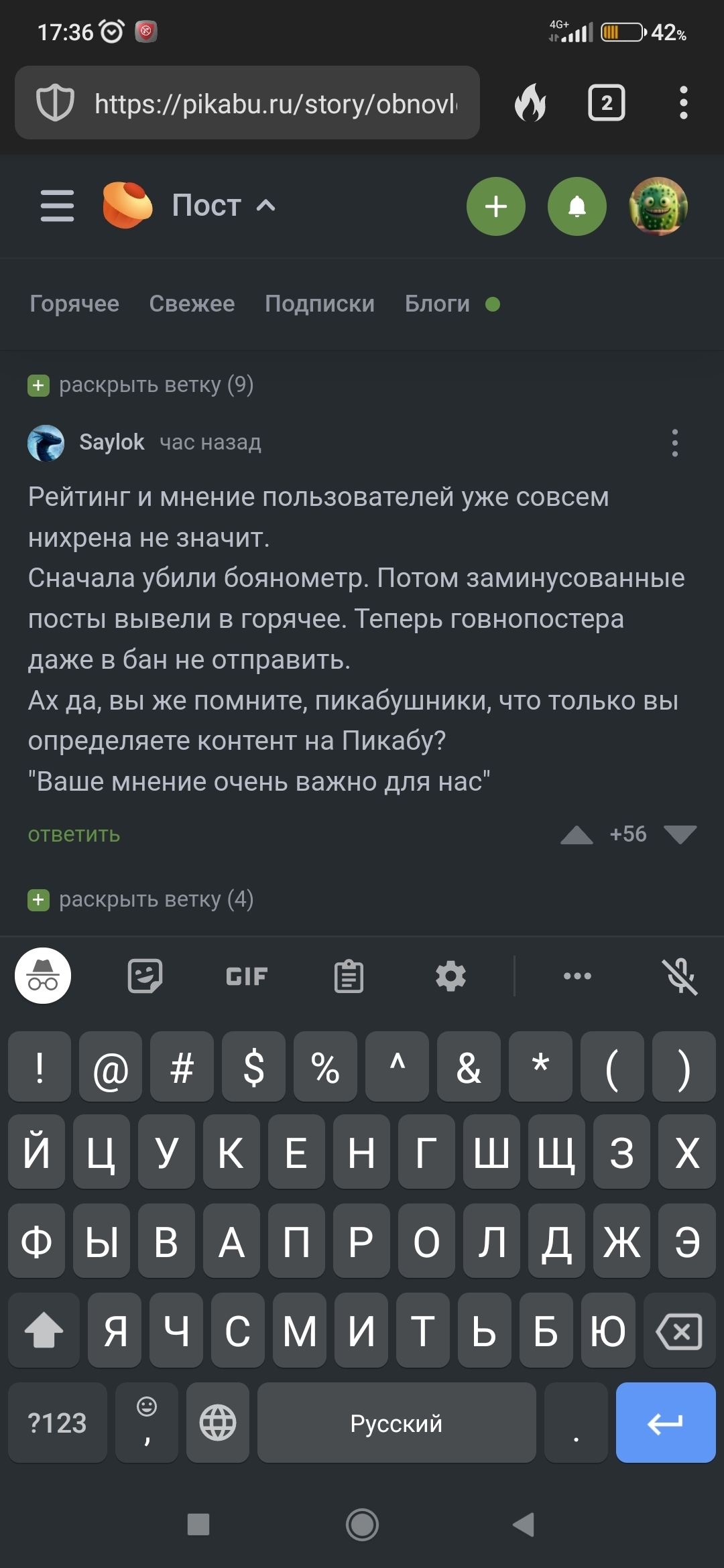
Task: Open the notifications bell
Action: pyautogui.click(x=577, y=206)
